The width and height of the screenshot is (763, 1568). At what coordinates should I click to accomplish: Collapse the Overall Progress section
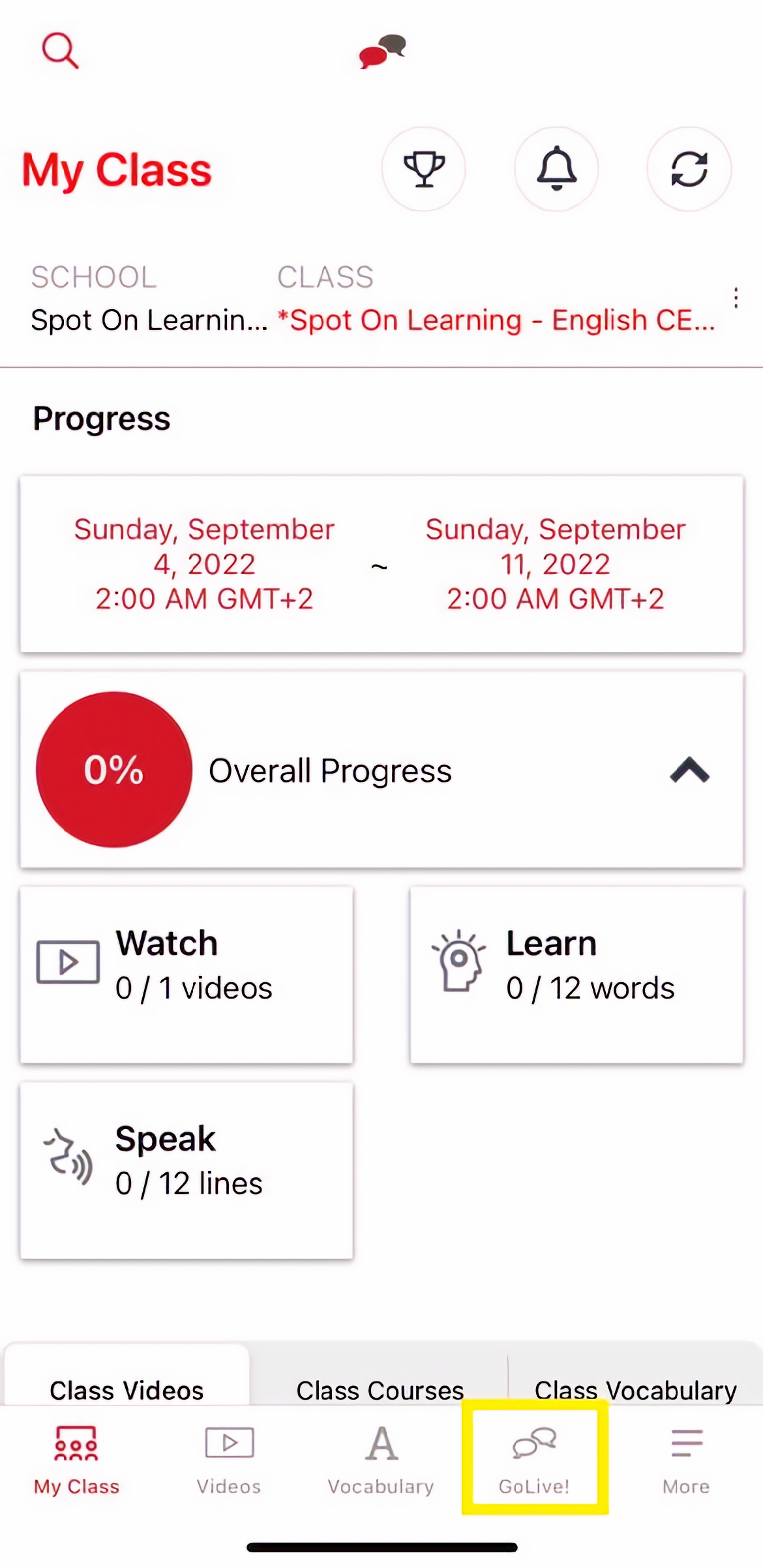pos(689,770)
